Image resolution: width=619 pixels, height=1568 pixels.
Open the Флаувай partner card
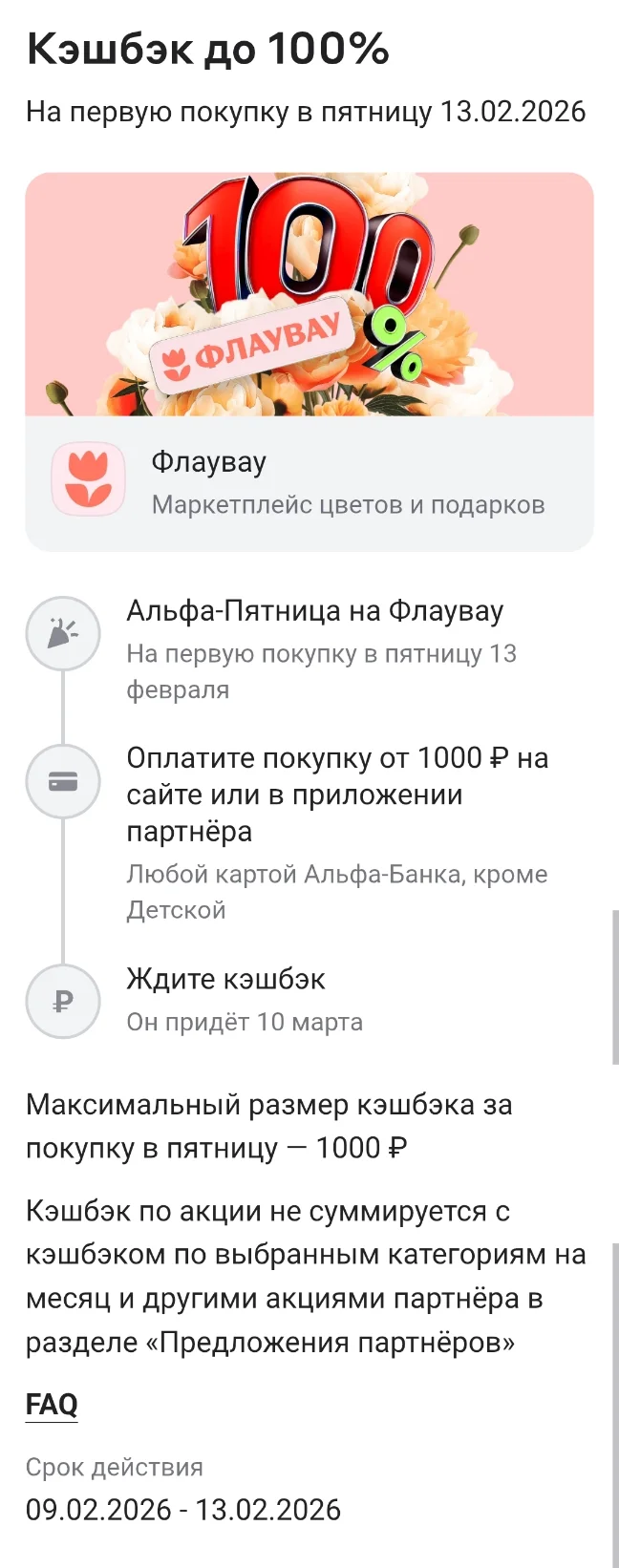(x=309, y=483)
